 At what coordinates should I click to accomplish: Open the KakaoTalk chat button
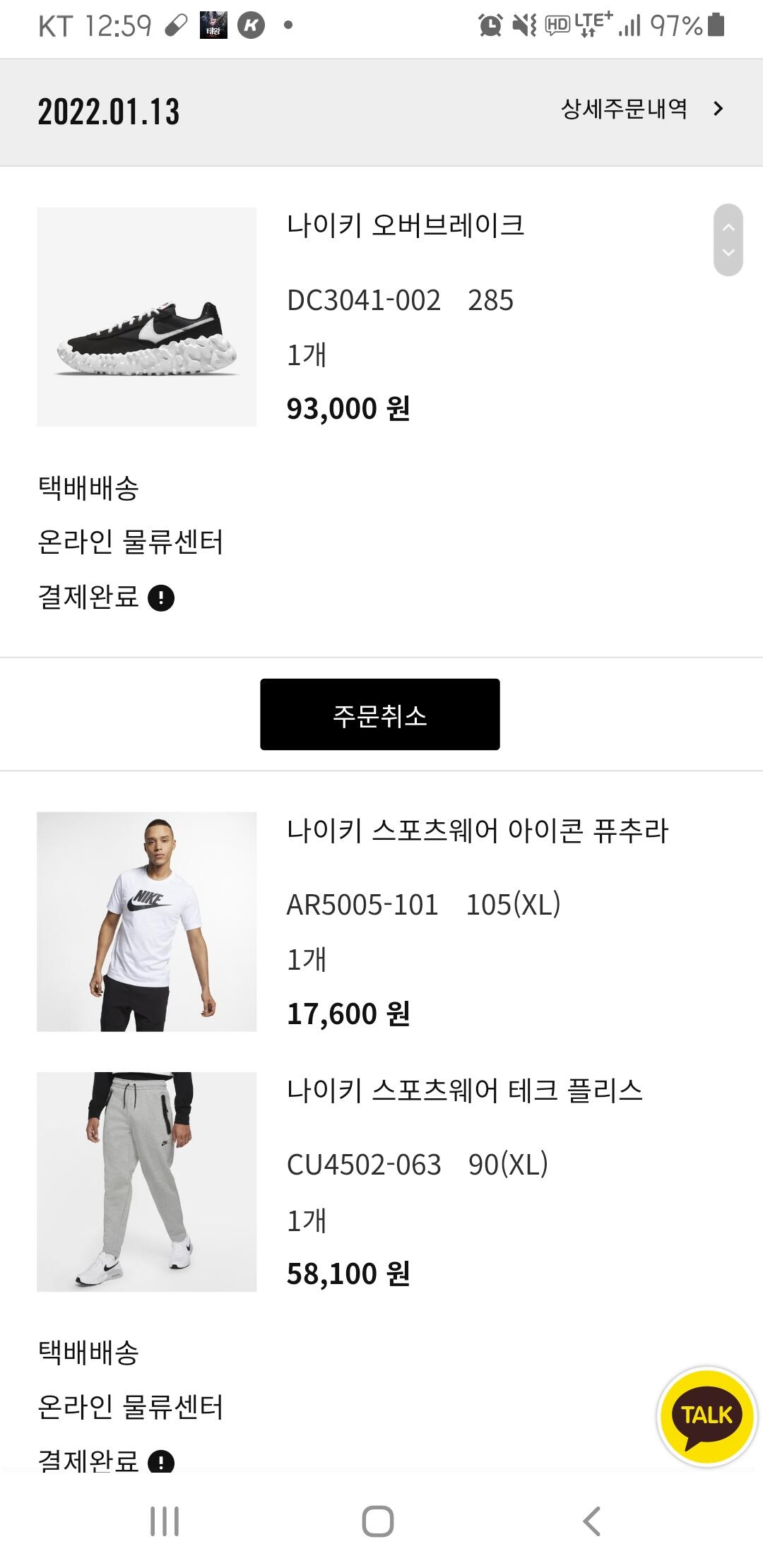706,1415
